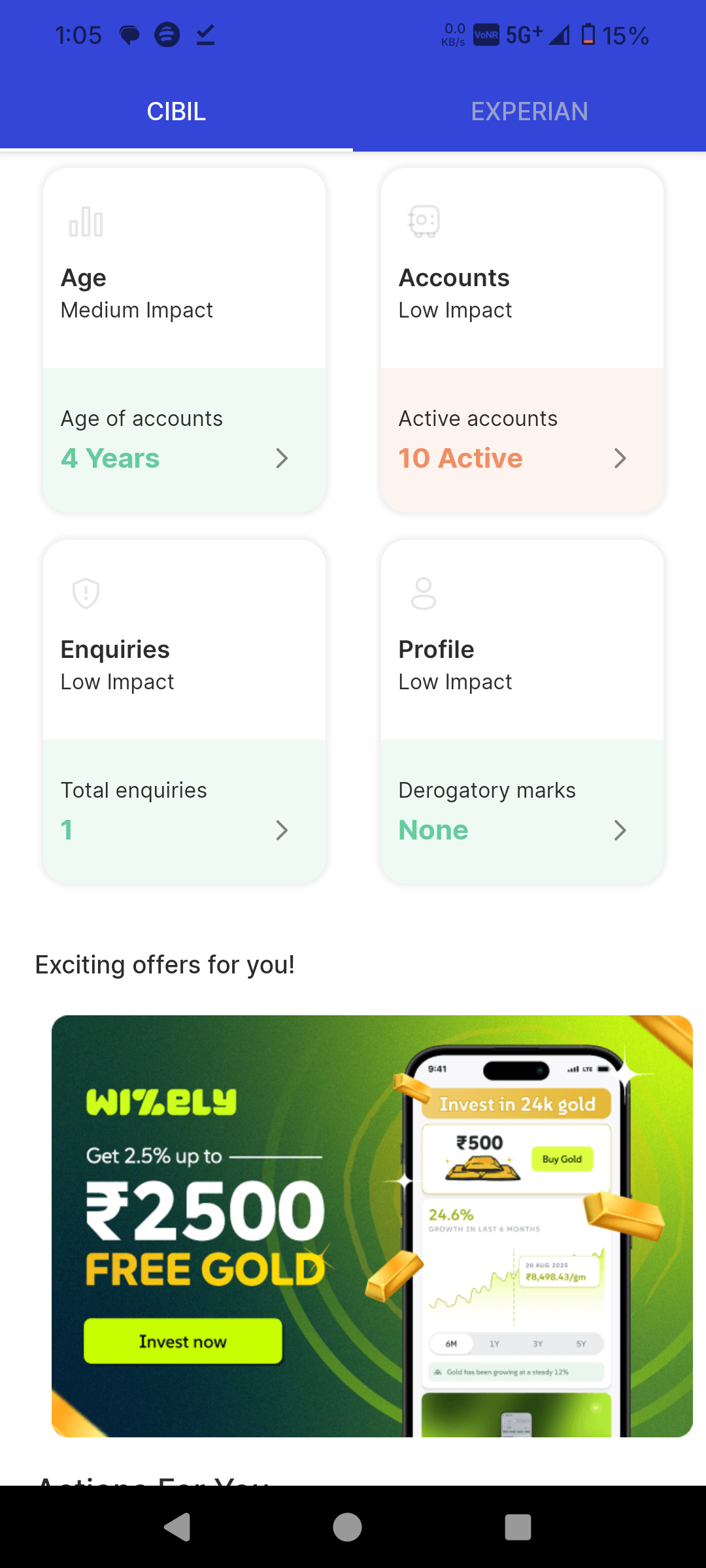This screenshot has height=1568, width=706.
Task: Go back using the system back button
Action: [176, 1527]
